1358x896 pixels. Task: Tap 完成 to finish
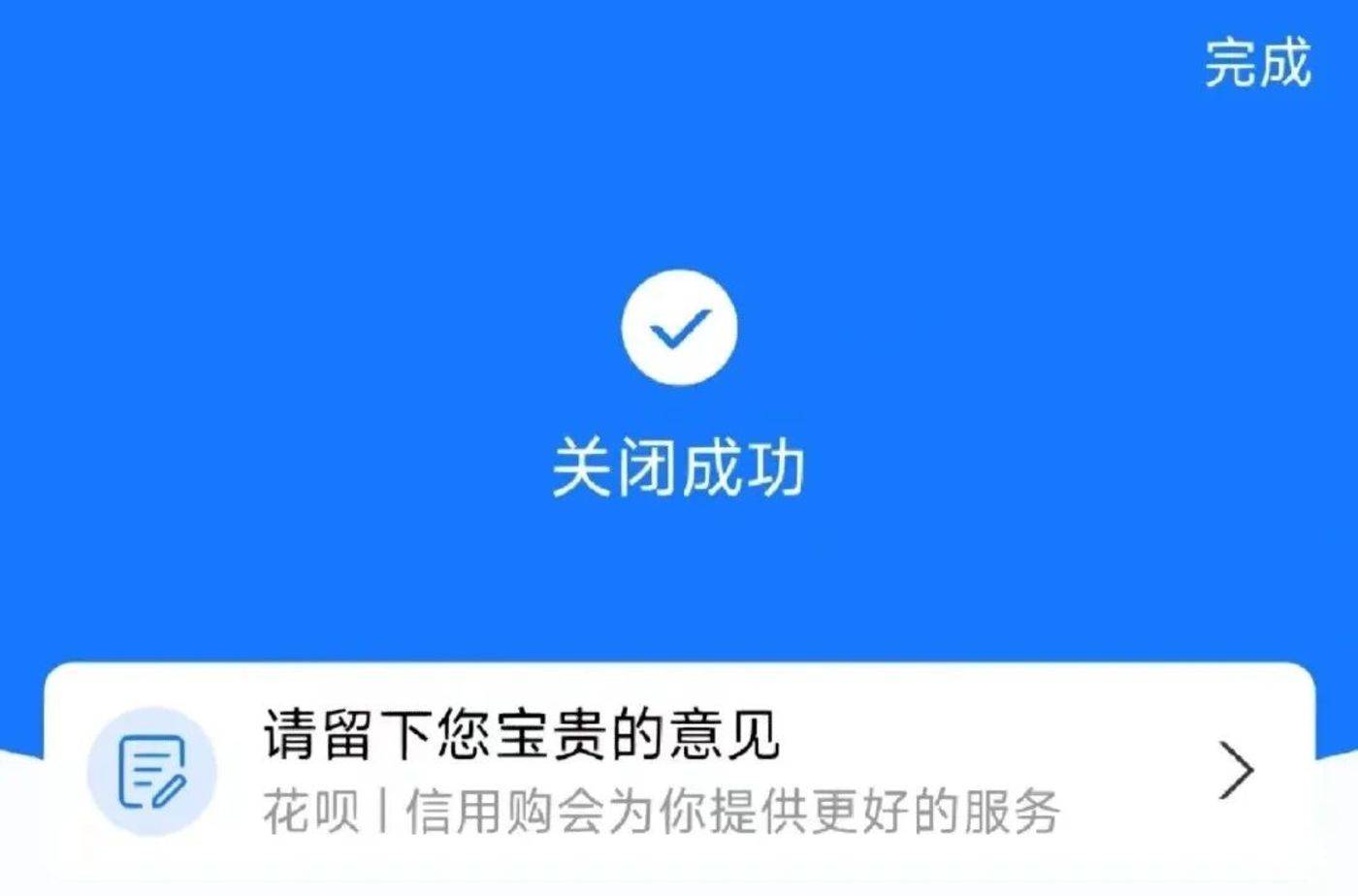[1257, 63]
